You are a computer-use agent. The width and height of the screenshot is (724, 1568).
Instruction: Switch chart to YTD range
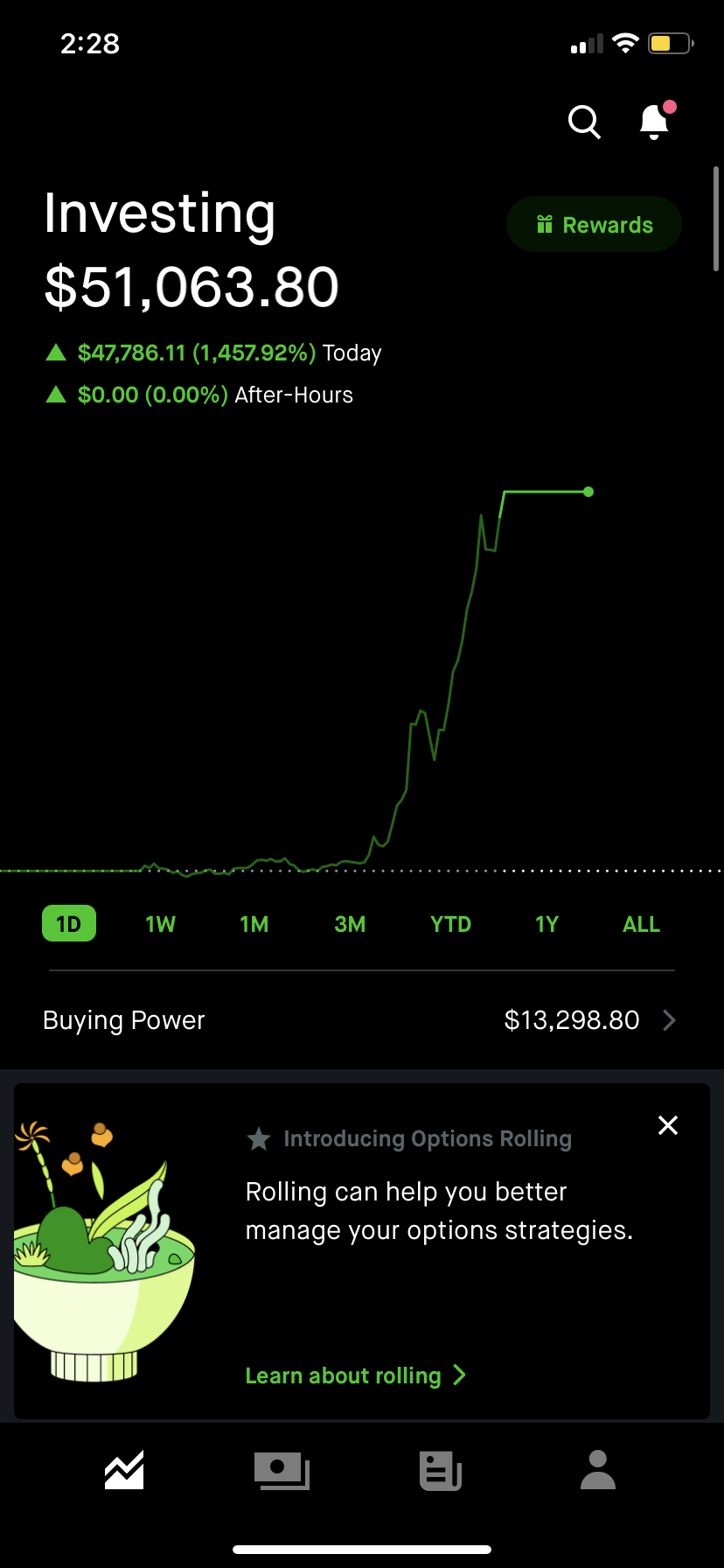[450, 924]
